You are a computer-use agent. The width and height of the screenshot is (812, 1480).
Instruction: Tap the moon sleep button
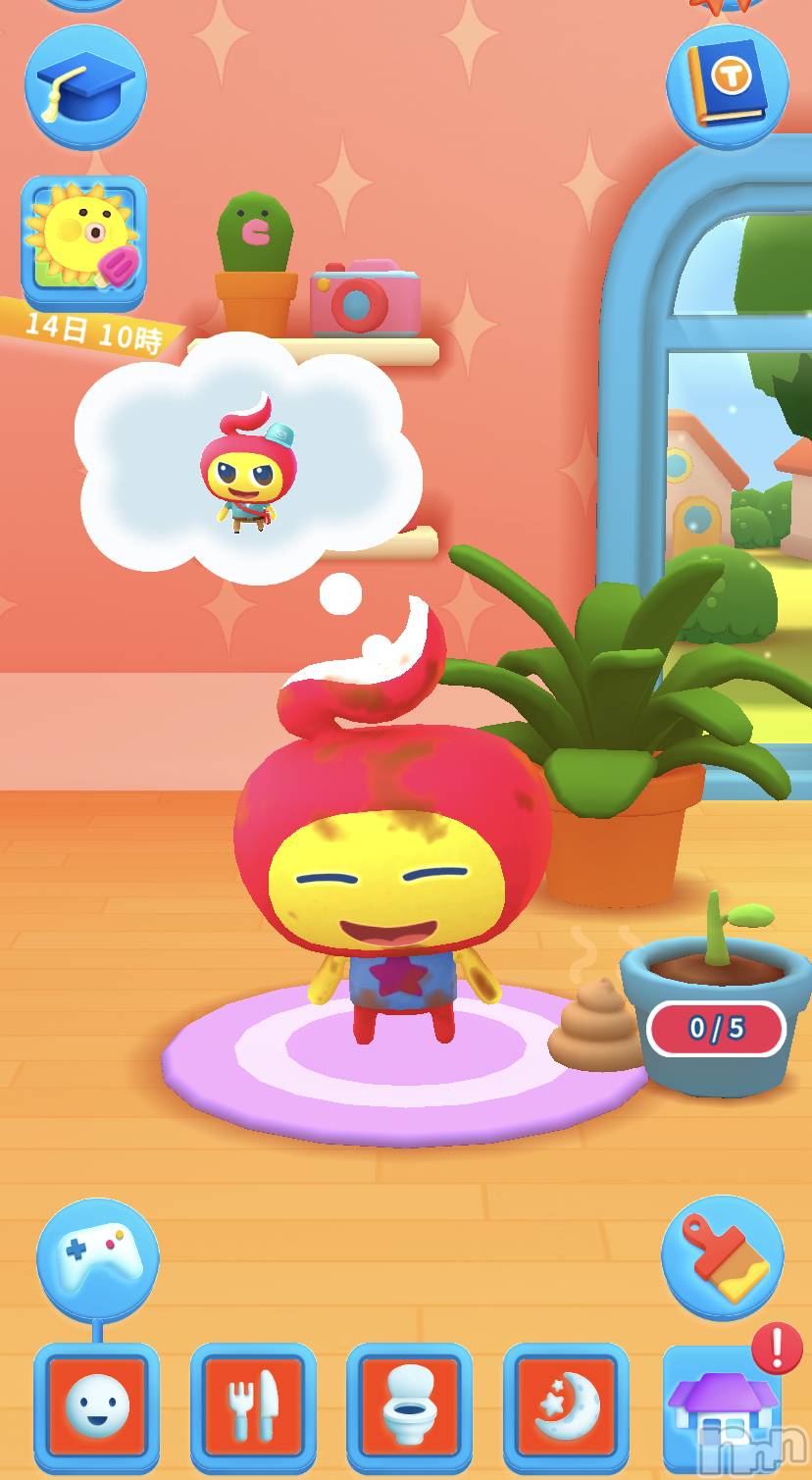pyautogui.click(x=566, y=1405)
